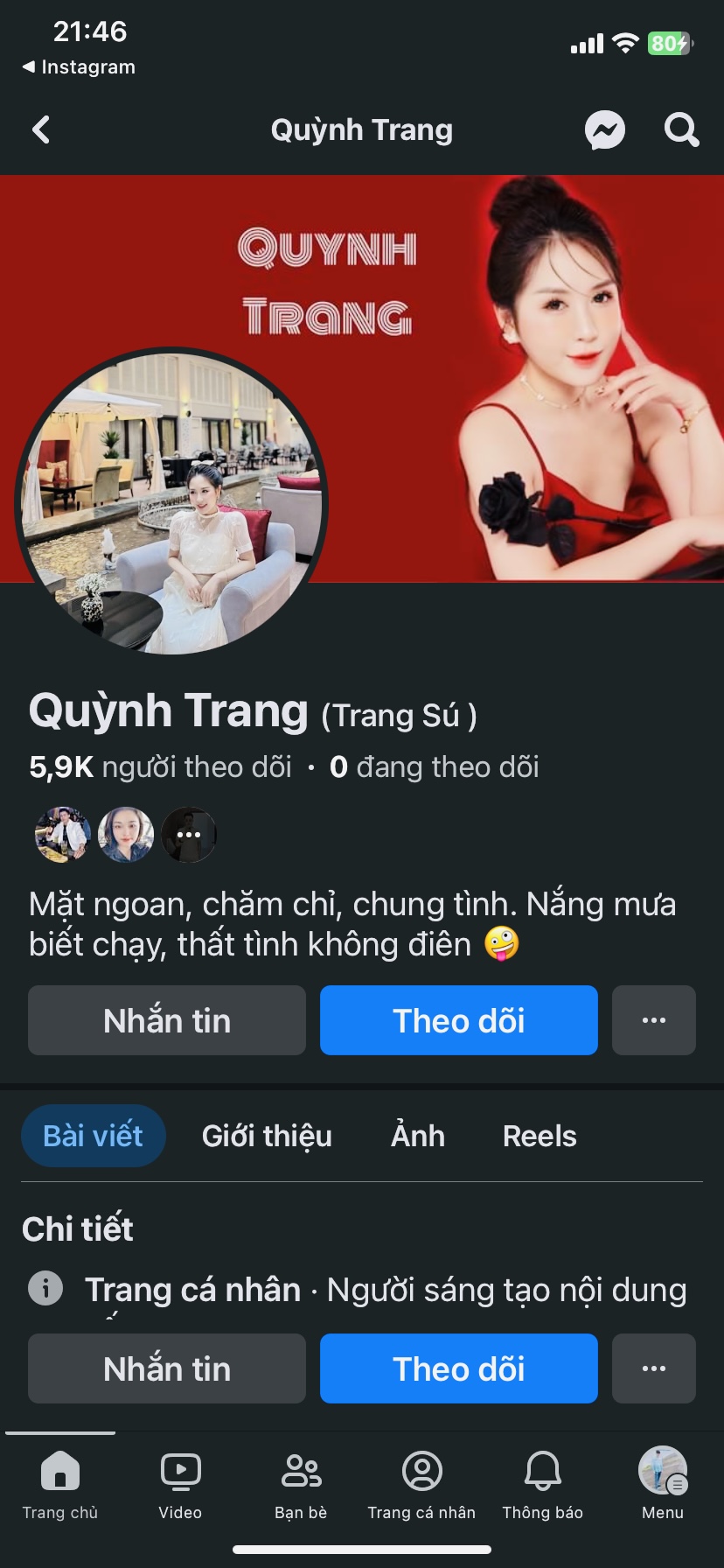This screenshot has width=724, height=1568.
Task: Open more options beside upper Theo dõi
Action: click(653, 1020)
